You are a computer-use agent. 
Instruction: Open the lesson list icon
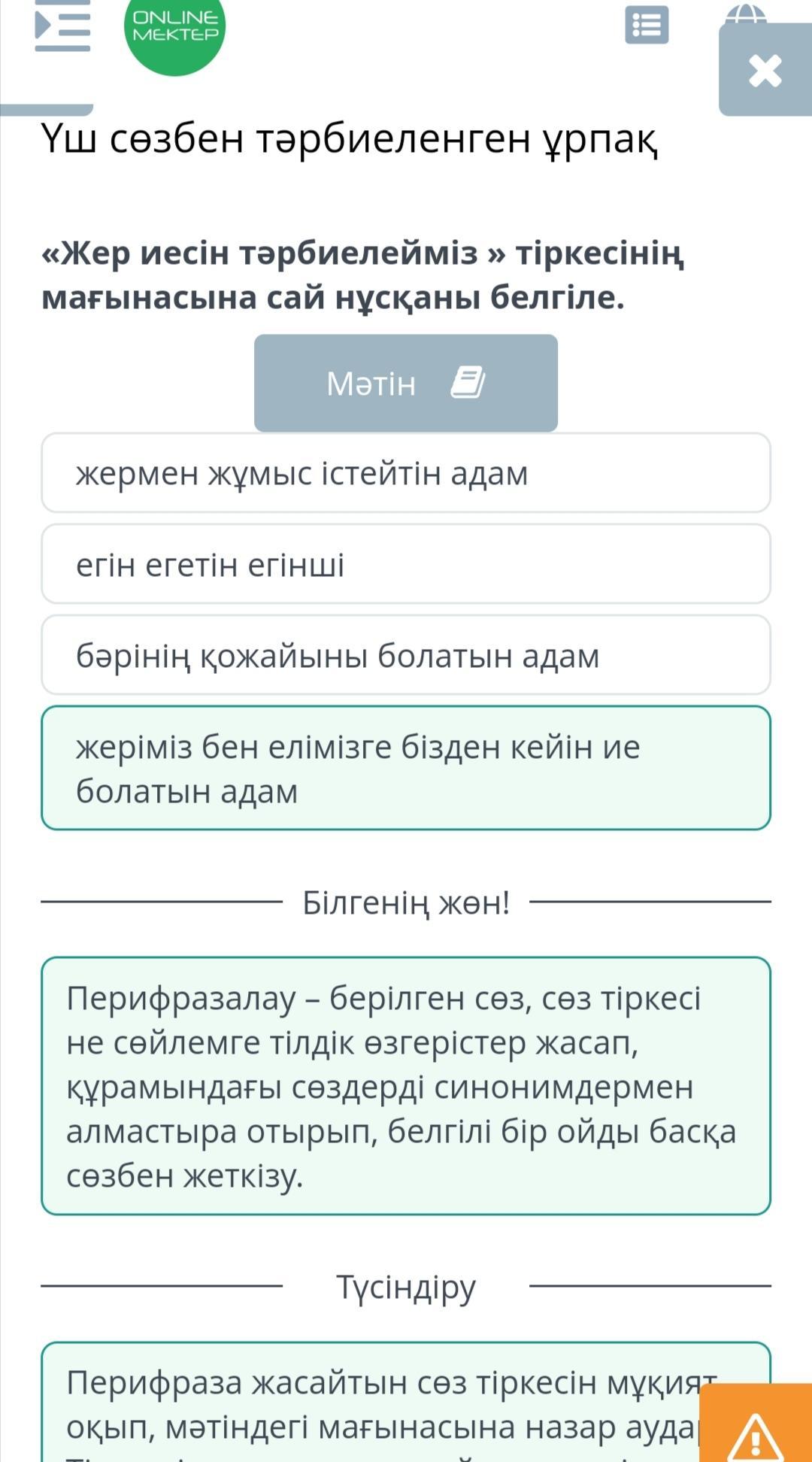click(x=647, y=26)
